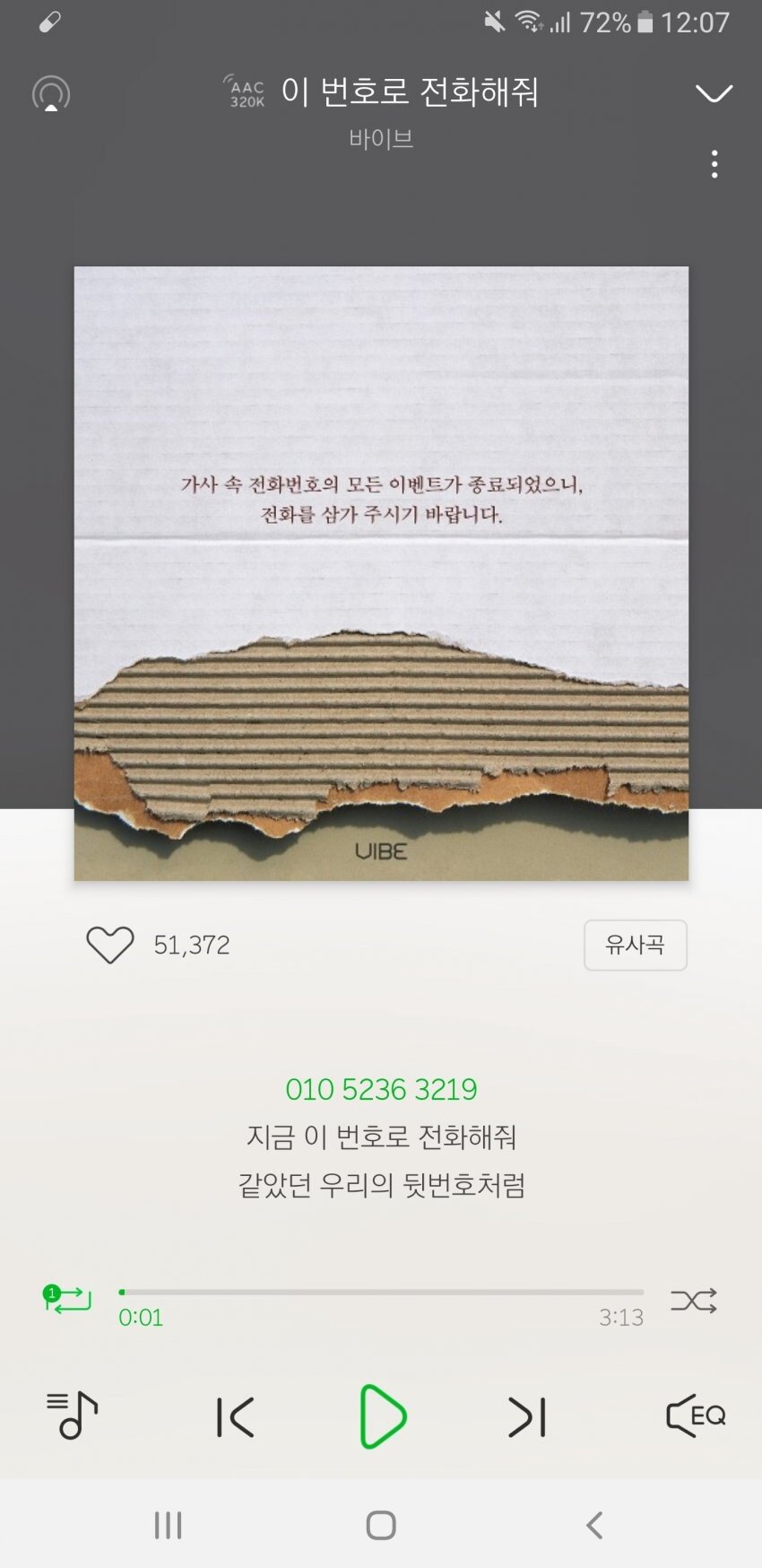Like the song with the heart icon
Screen dimensions: 762x1568
click(x=109, y=945)
